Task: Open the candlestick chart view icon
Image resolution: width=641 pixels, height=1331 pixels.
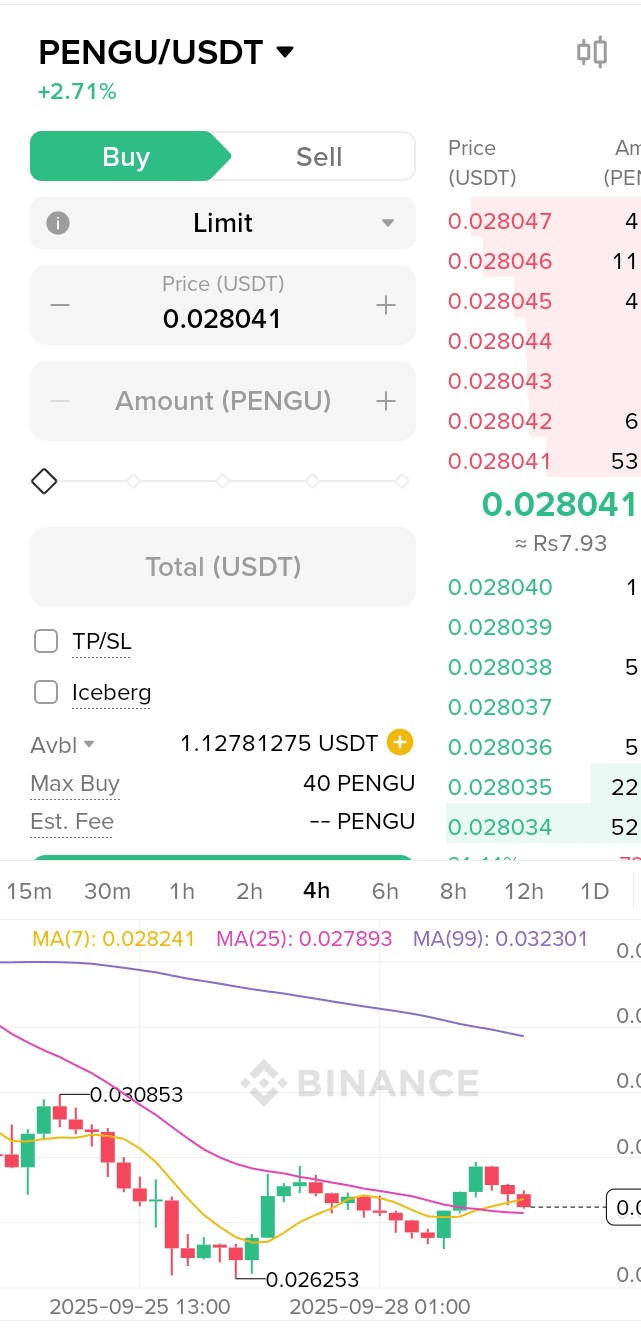Action: click(x=592, y=52)
